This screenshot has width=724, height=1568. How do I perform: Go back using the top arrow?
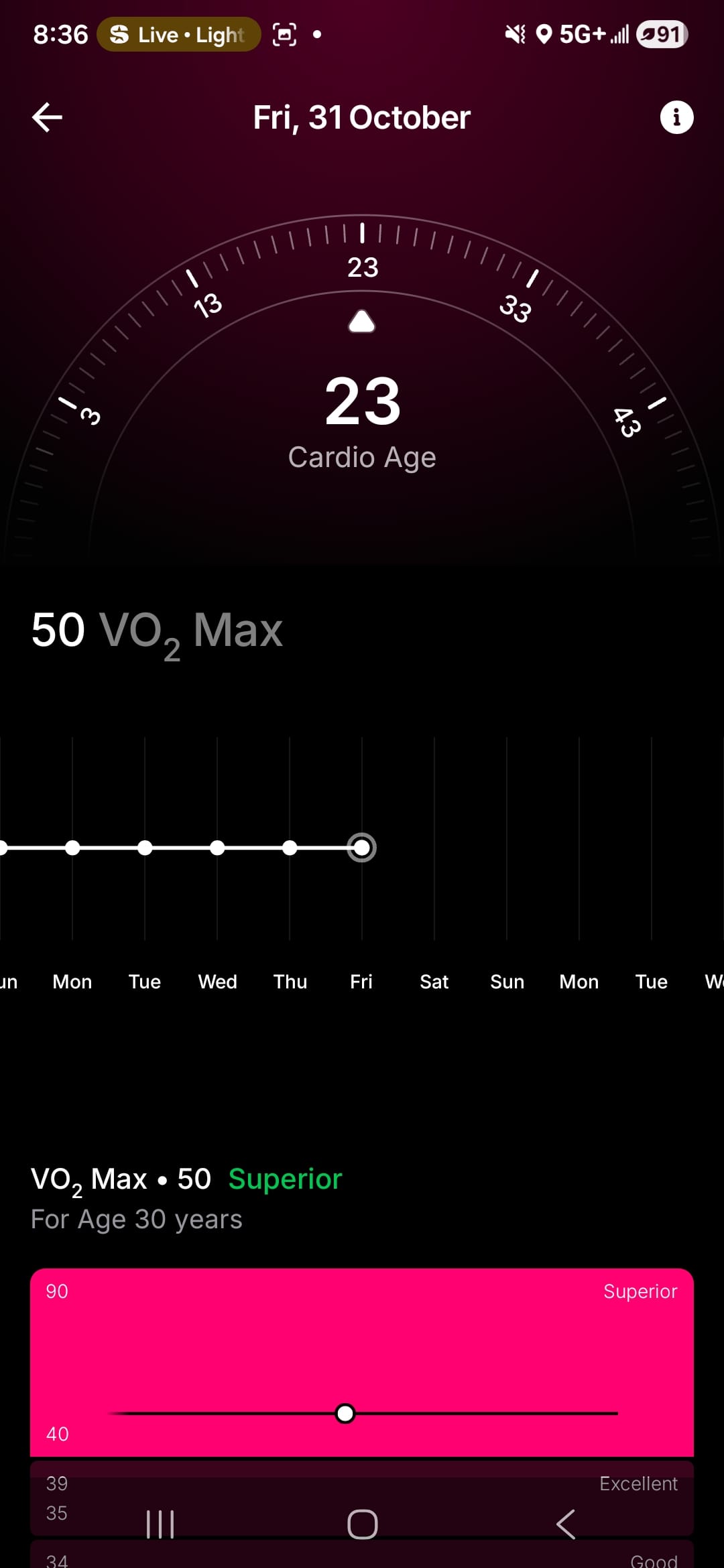(x=47, y=117)
